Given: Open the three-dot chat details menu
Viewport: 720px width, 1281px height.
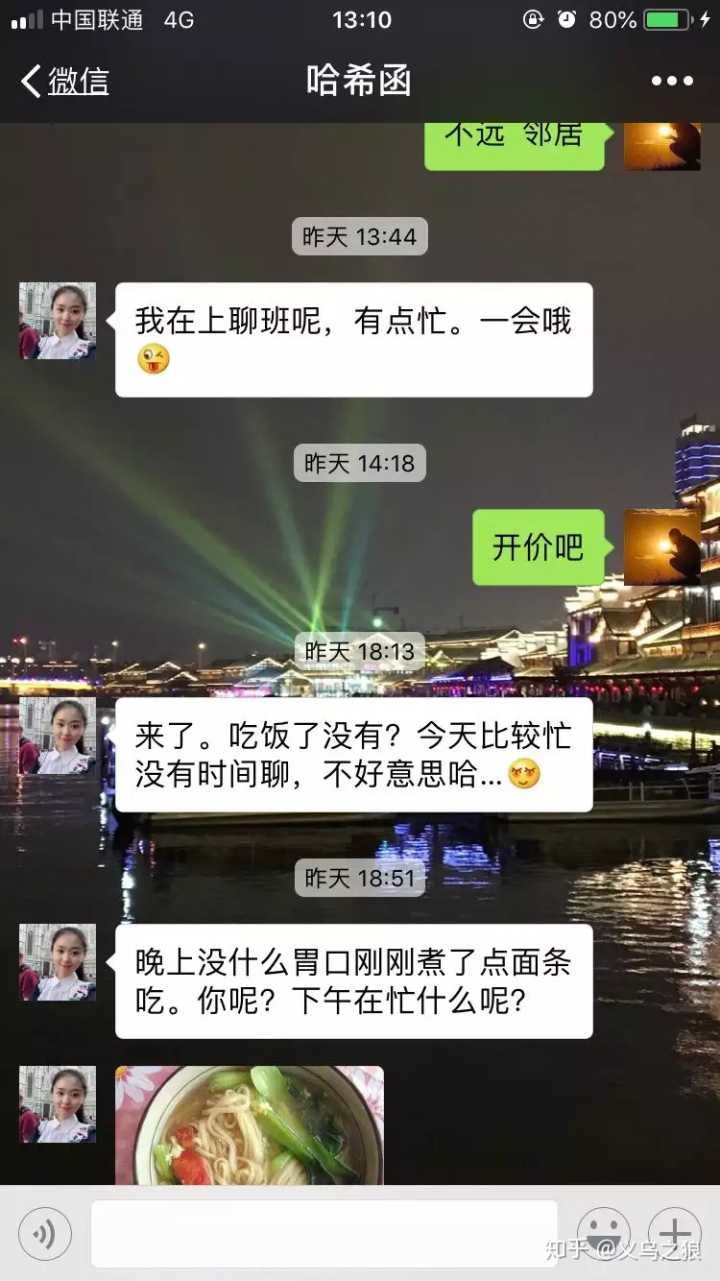Looking at the screenshot, I should coord(672,81).
